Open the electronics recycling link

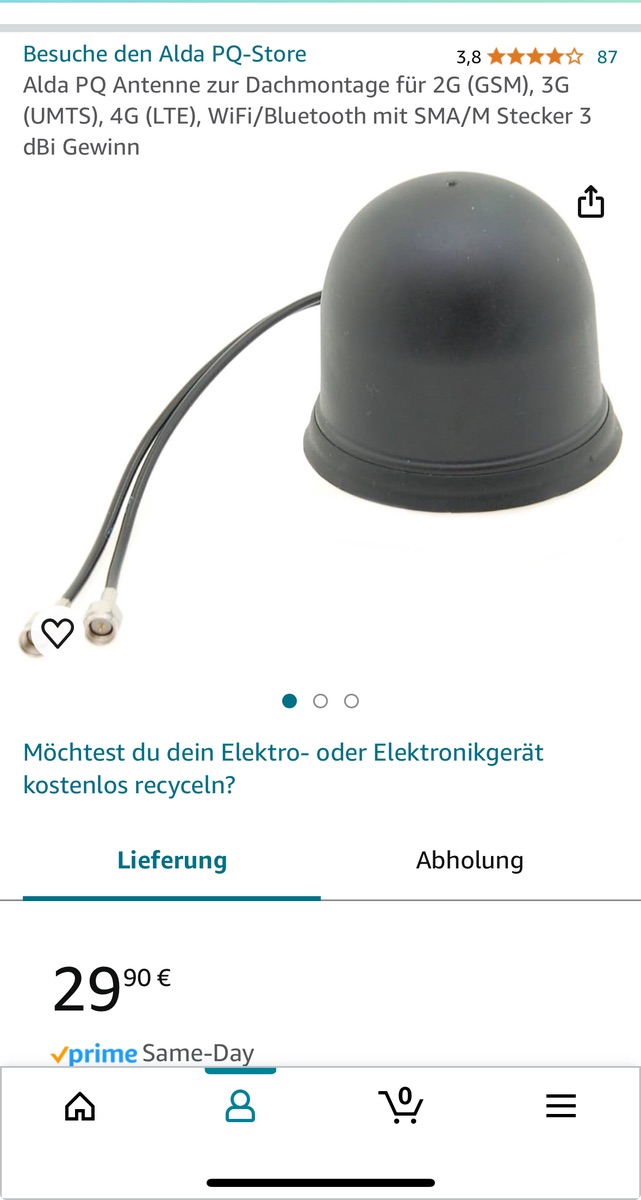[x=283, y=768]
